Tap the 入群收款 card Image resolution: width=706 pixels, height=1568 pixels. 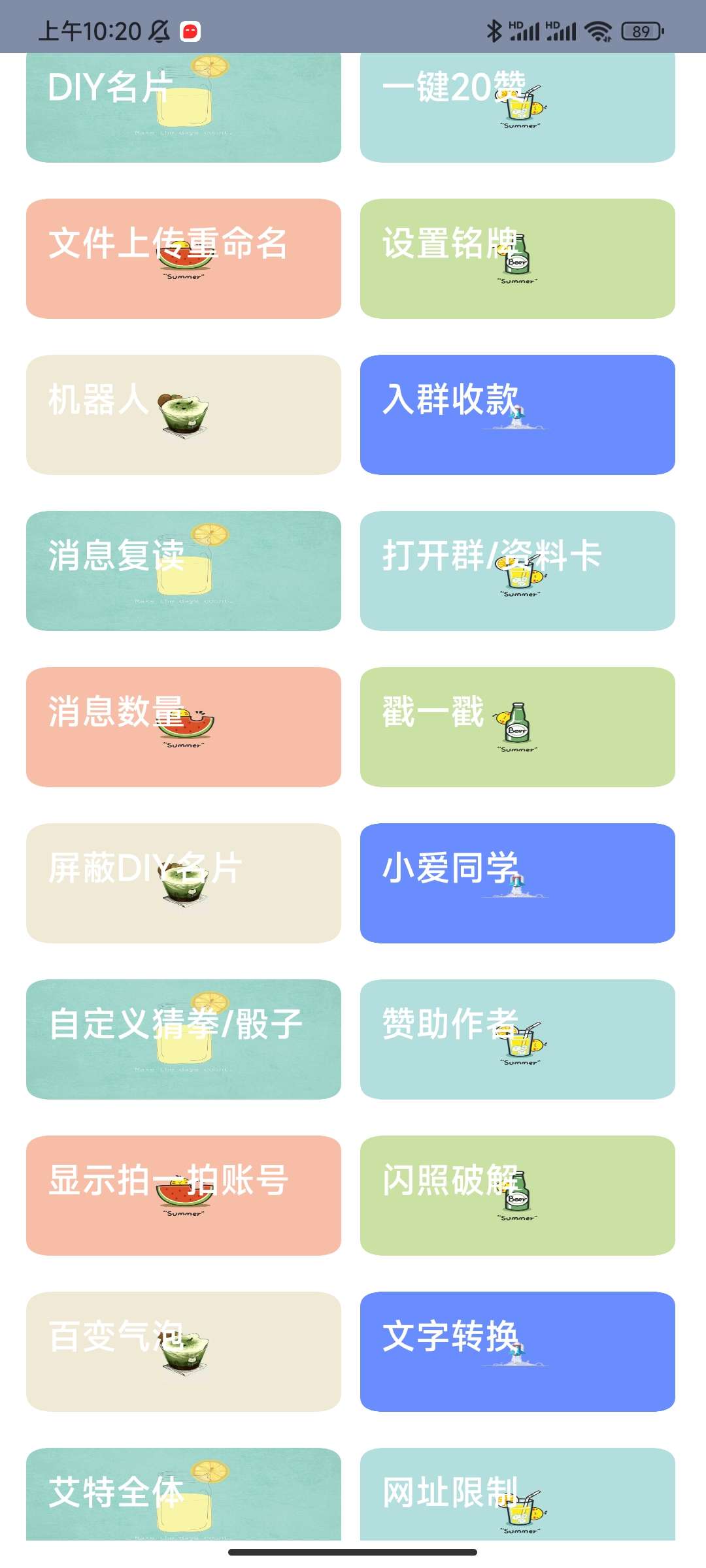coord(517,415)
